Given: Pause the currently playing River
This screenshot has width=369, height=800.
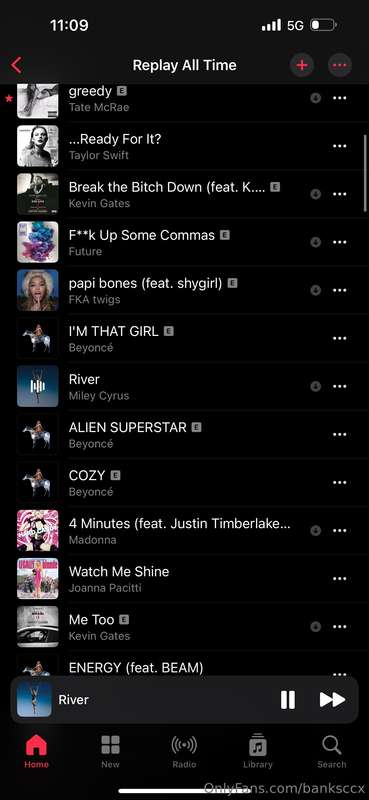Looking at the screenshot, I should coord(288,699).
